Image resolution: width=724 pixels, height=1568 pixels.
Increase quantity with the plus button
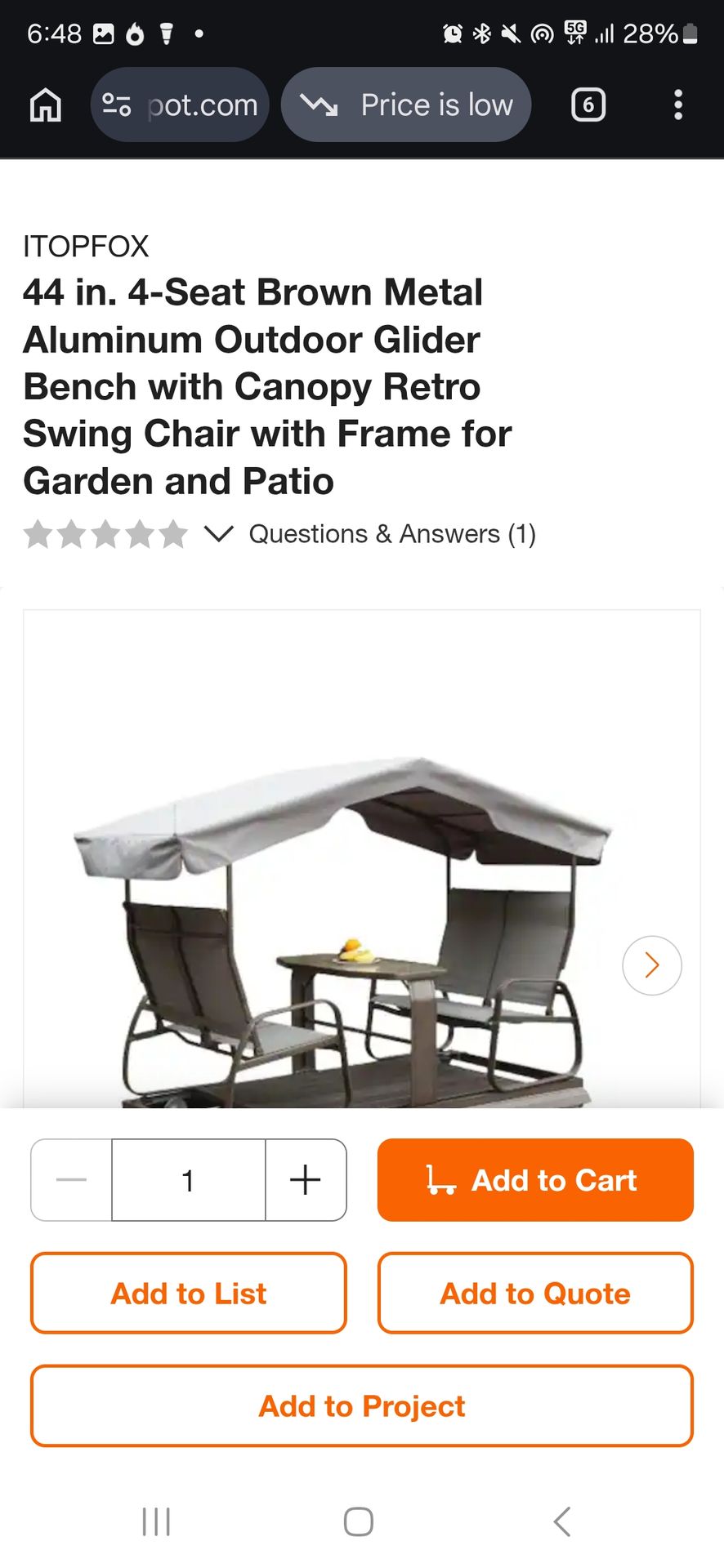tap(306, 1180)
